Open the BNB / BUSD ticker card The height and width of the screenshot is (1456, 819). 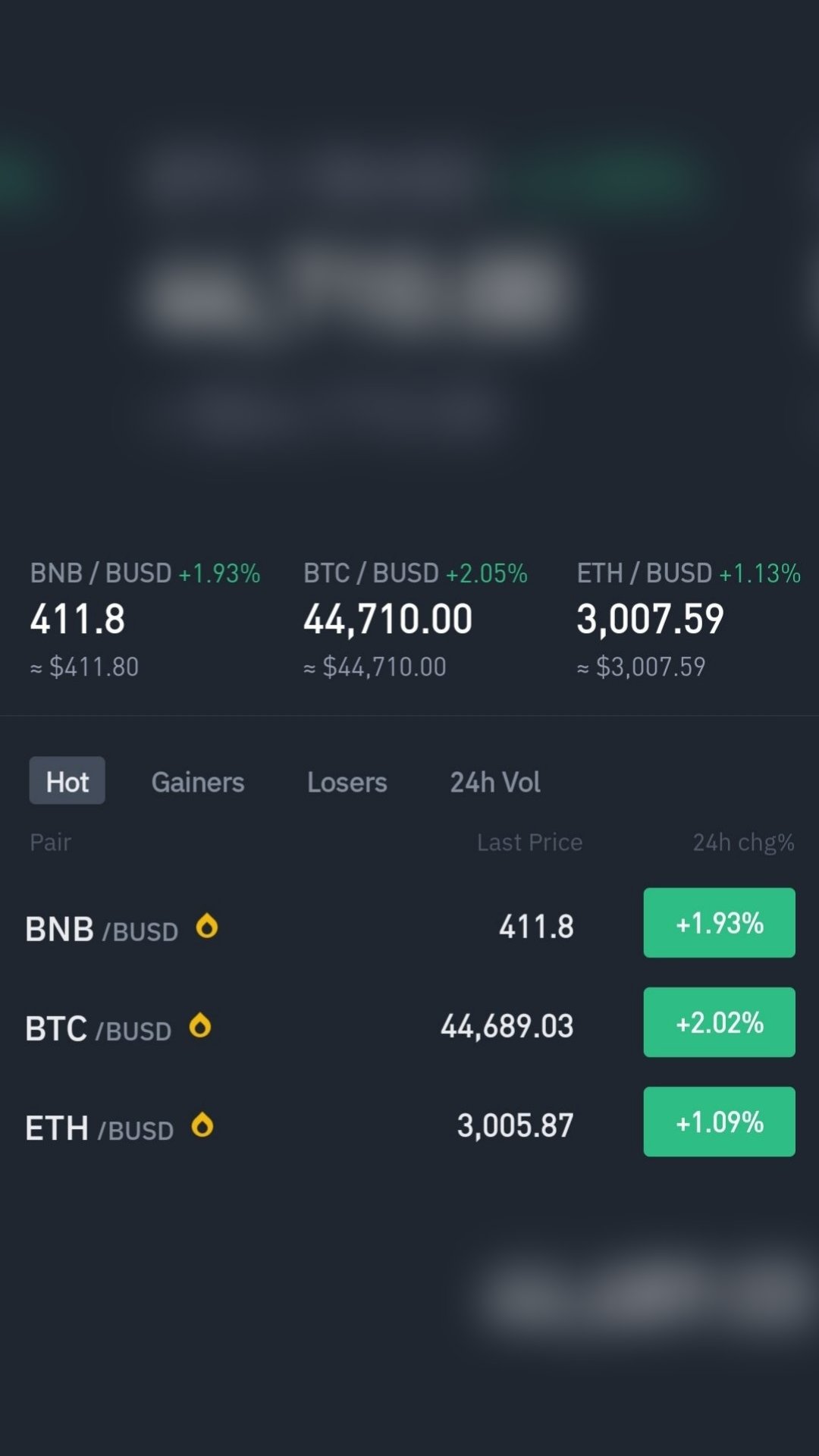[x=144, y=619]
